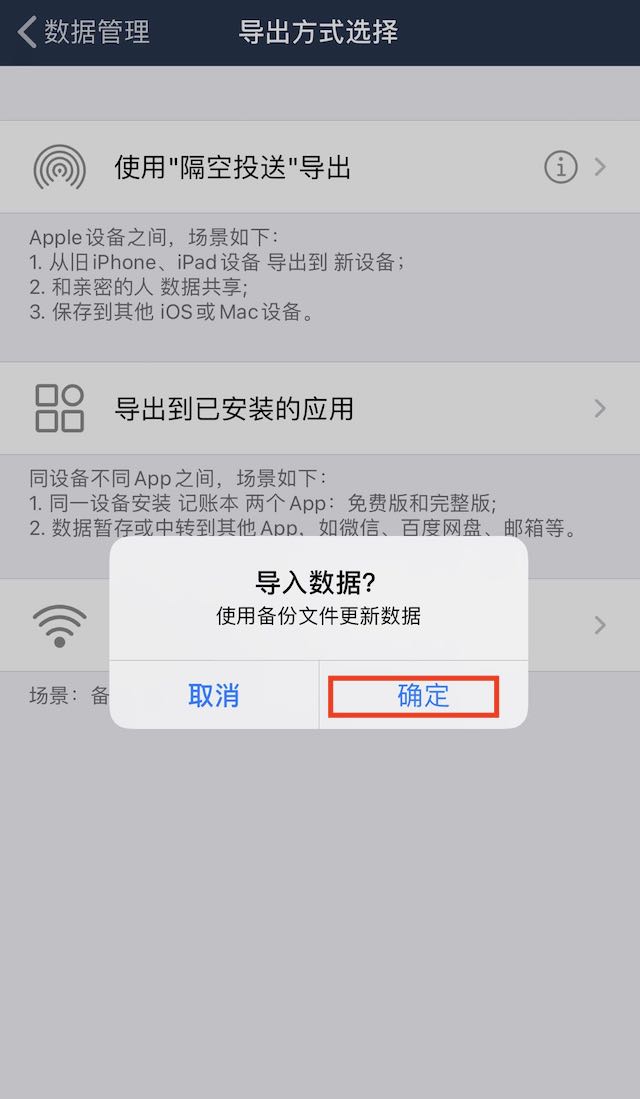Select 导出到已安装的应用

[320, 409]
